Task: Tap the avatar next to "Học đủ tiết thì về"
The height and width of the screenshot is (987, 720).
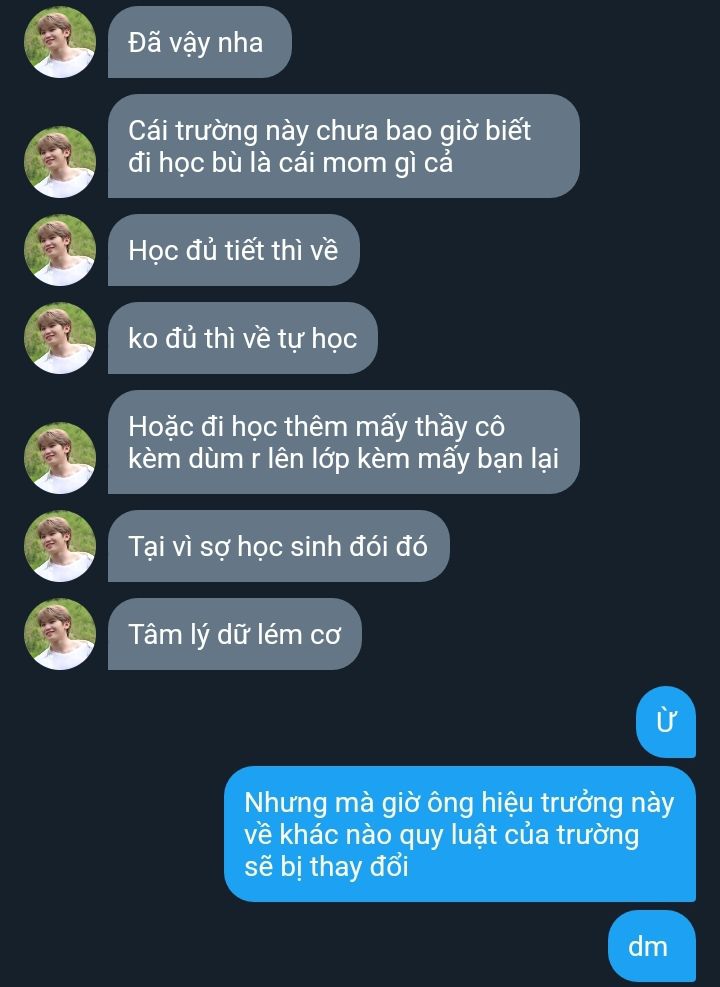Action: [x=60, y=250]
